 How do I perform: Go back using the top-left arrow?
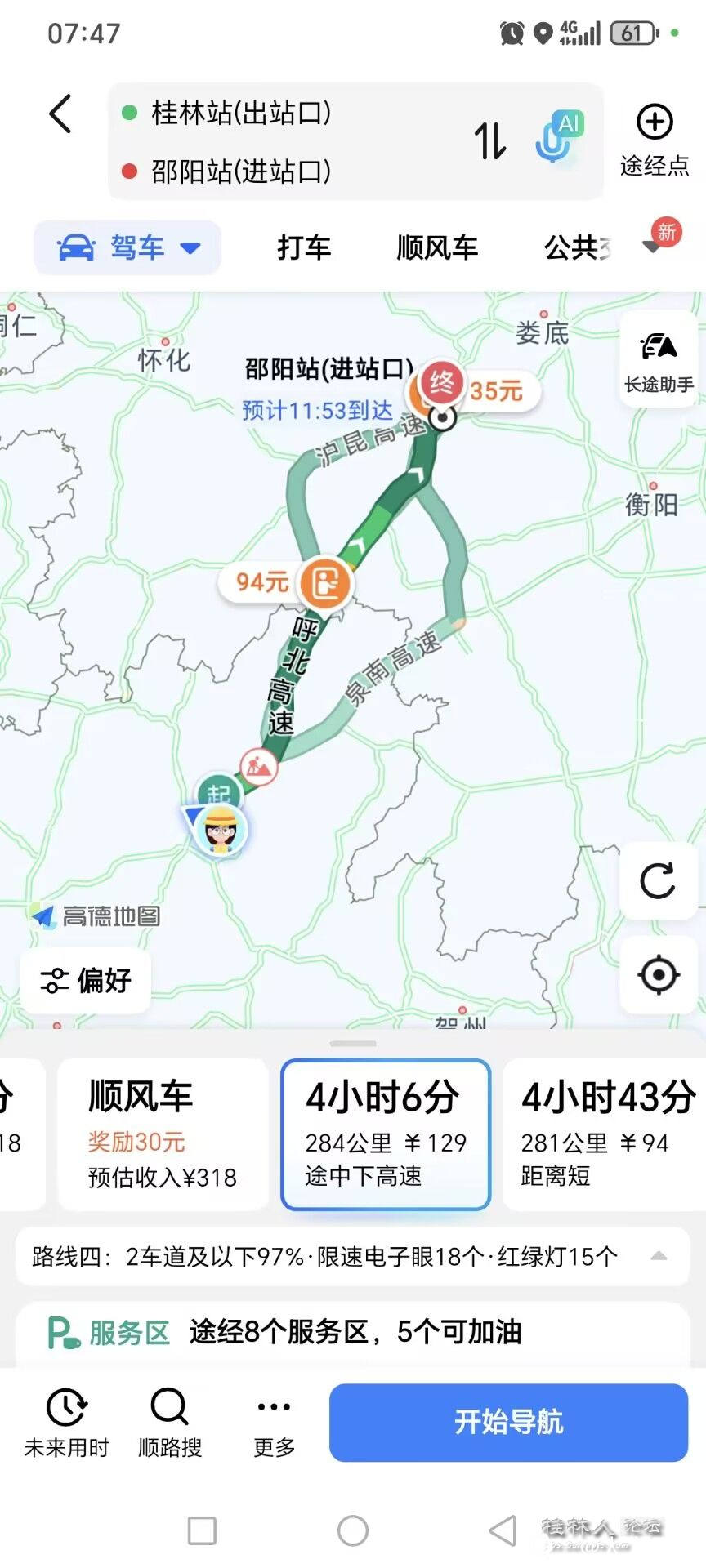61,114
